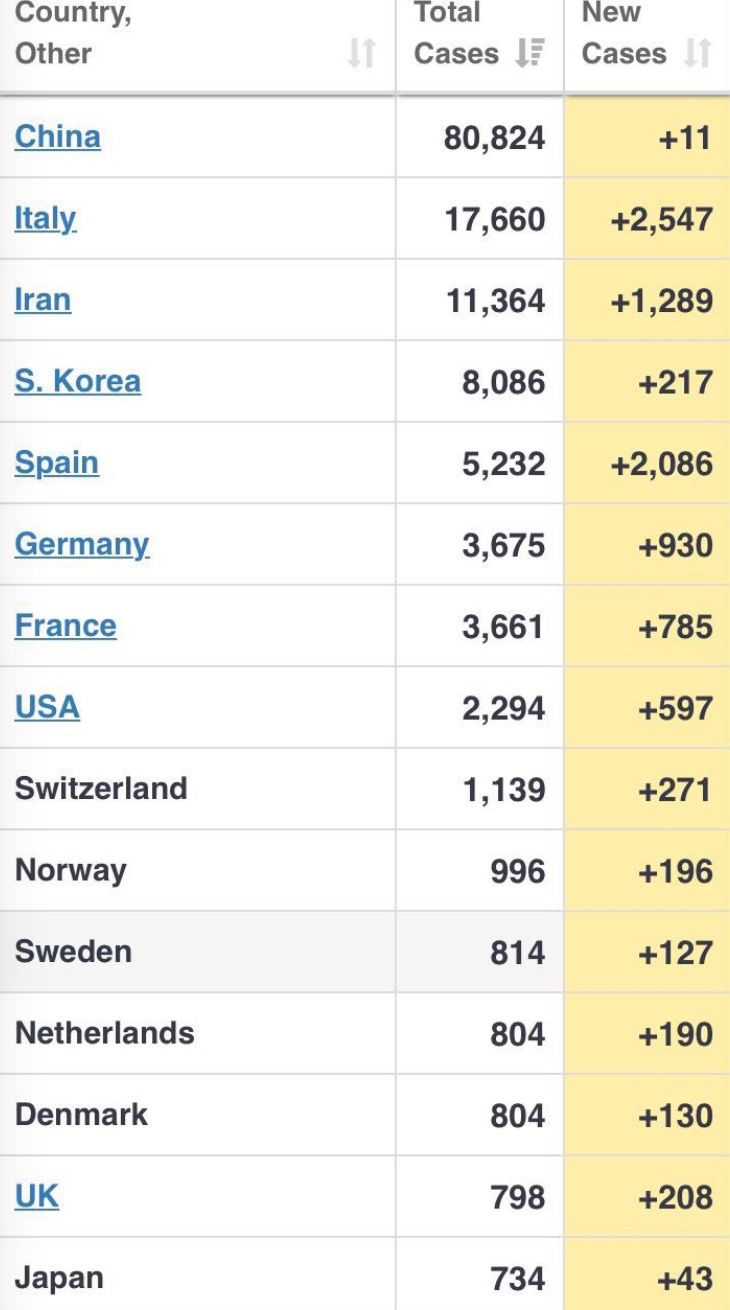This screenshot has height=1310, width=730.
Task: Click Japan's +43 new cases cell
Action: click(x=685, y=1277)
